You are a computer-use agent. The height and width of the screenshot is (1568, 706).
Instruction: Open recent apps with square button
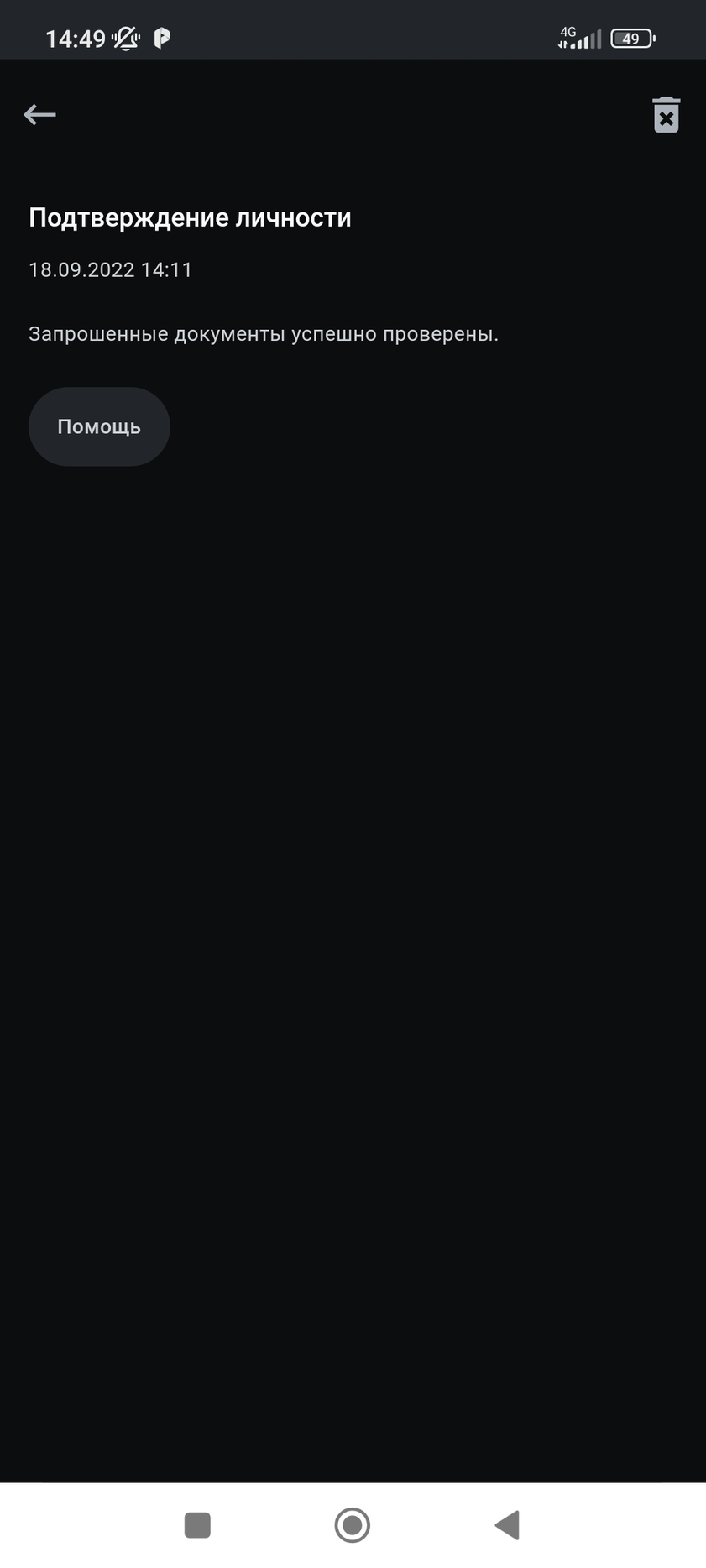click(197, 1525)
